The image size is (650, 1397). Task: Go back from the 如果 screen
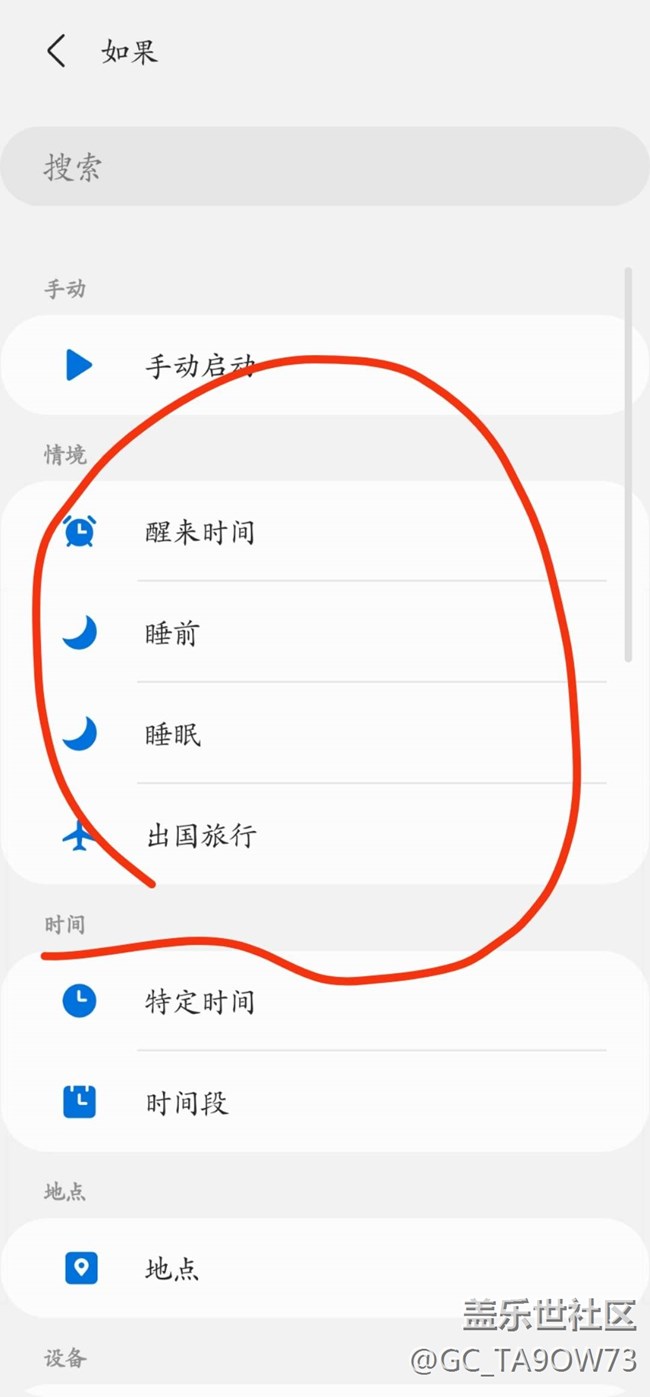coord(56,51)
